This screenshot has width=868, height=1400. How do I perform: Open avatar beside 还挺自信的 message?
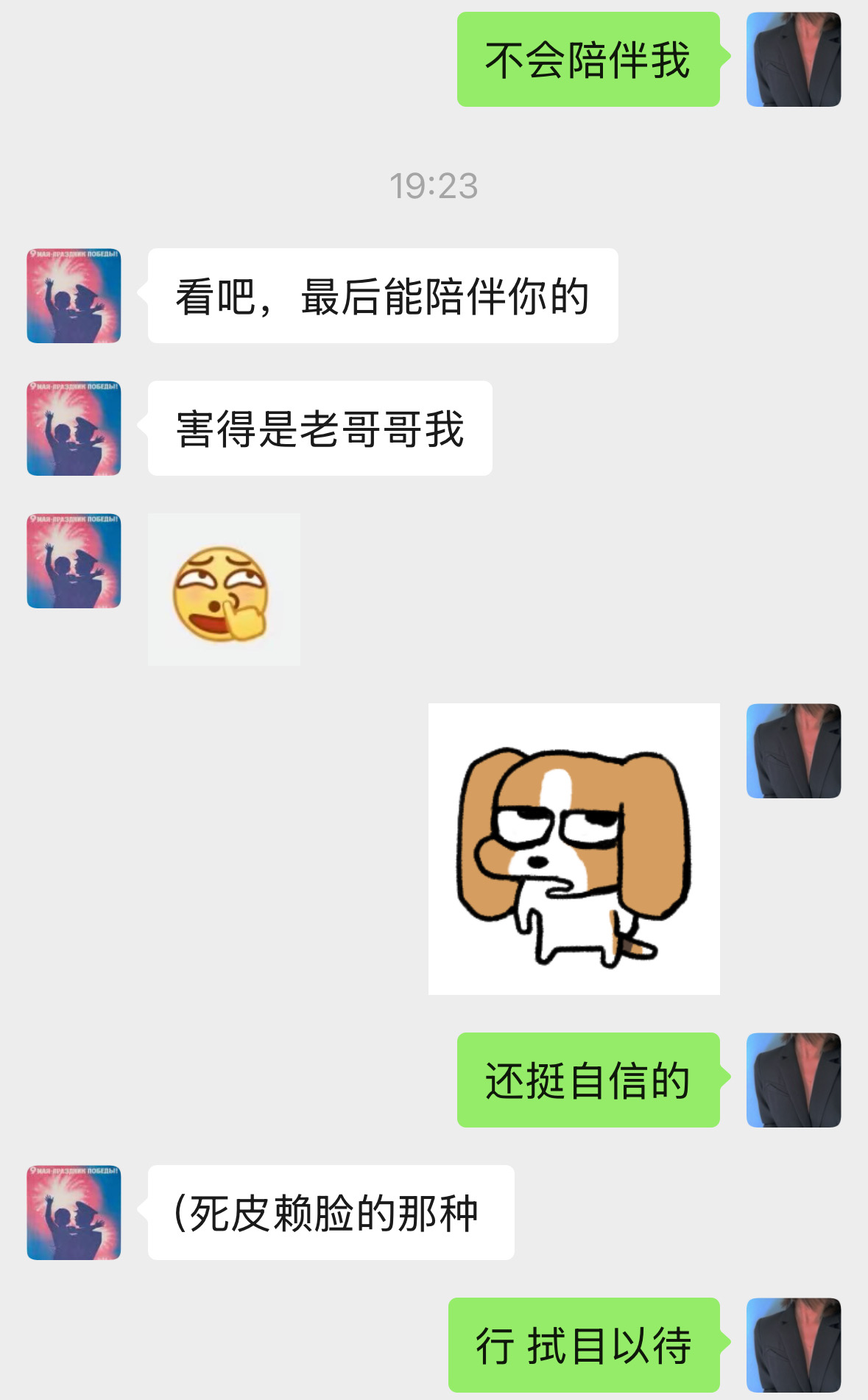[794, 1080]
